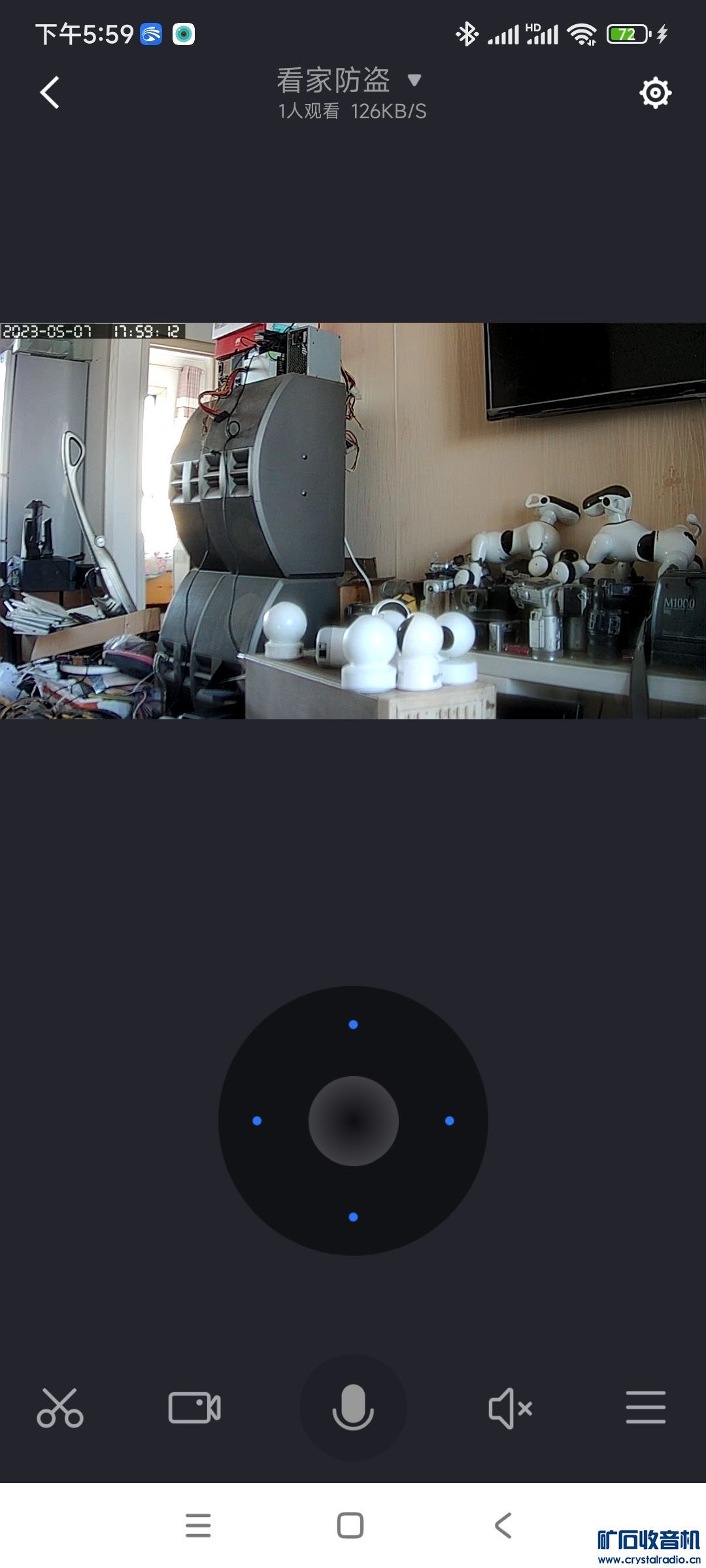Go back using the top-left arrow

50,93
